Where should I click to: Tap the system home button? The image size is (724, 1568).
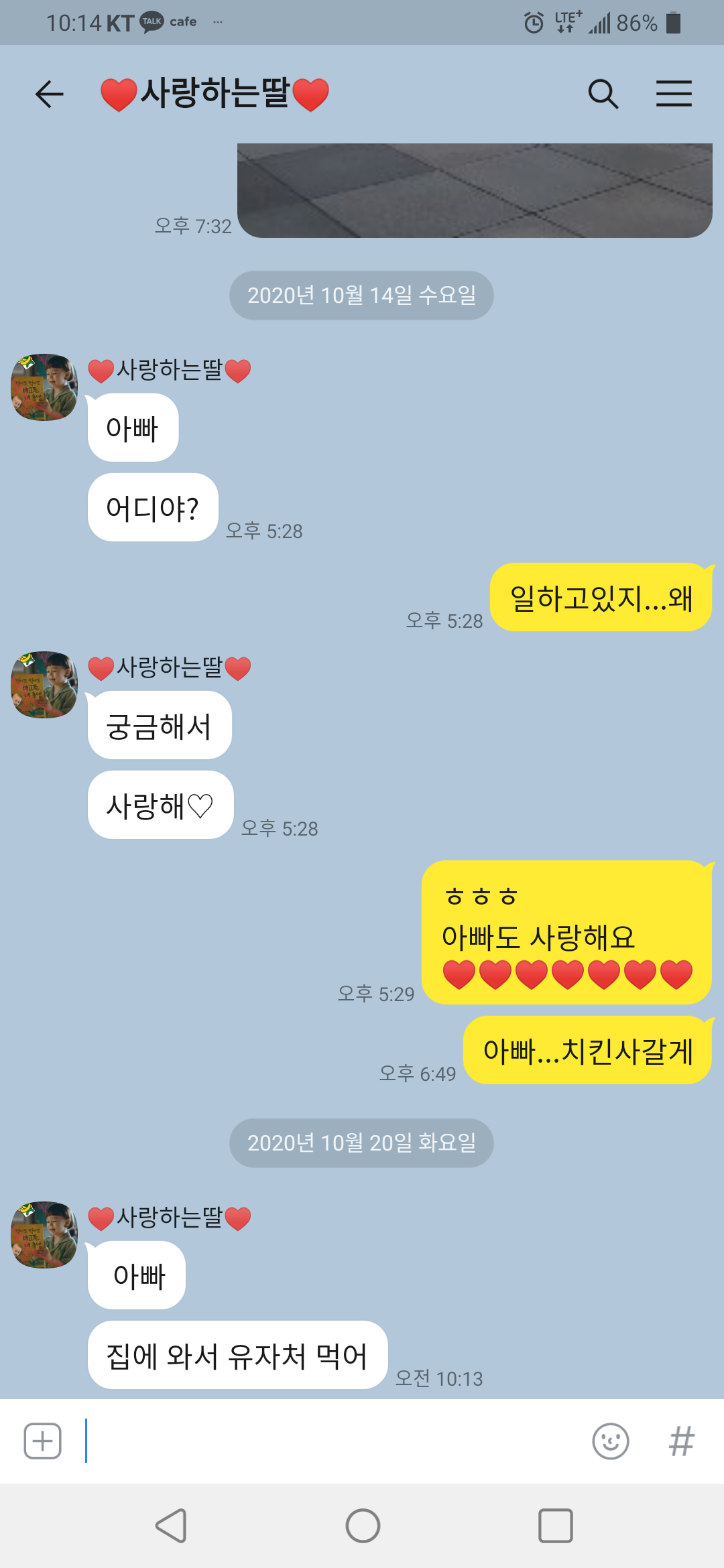coord(363,1526)
